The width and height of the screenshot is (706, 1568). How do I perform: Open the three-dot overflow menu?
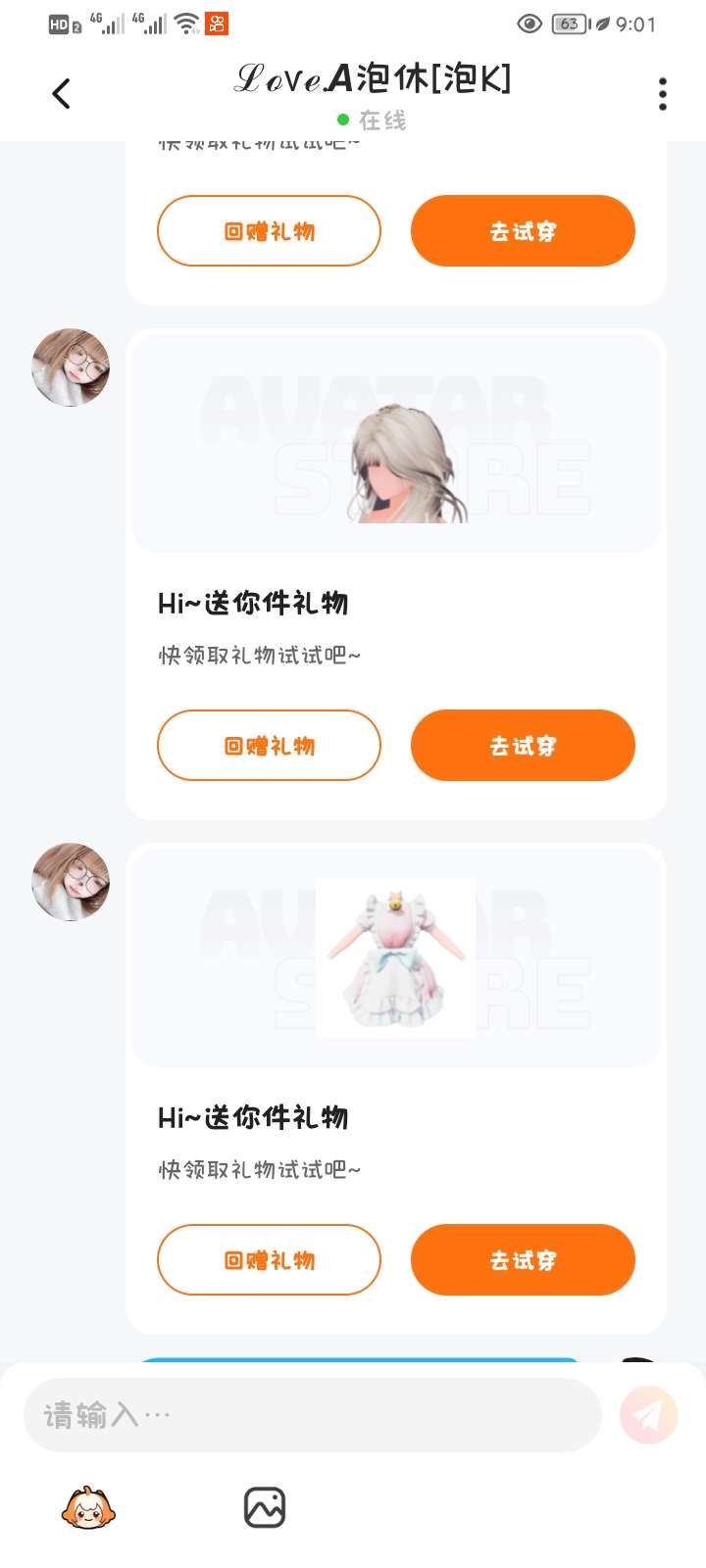(x=663, y=94)
